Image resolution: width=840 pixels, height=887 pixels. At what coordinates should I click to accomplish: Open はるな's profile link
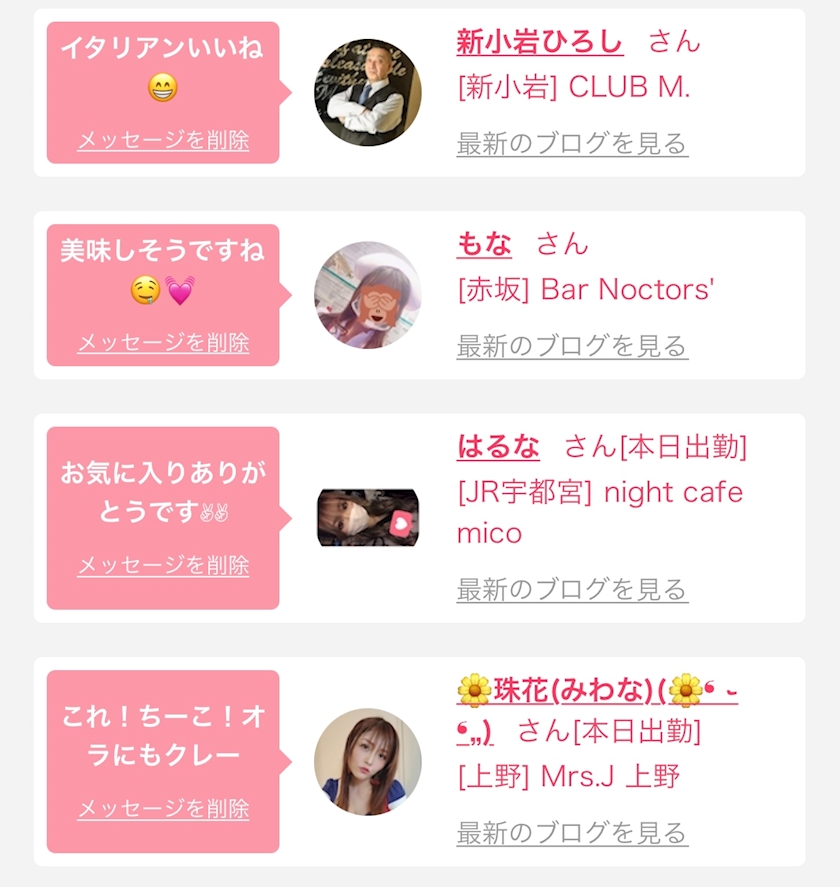(498, 446)
